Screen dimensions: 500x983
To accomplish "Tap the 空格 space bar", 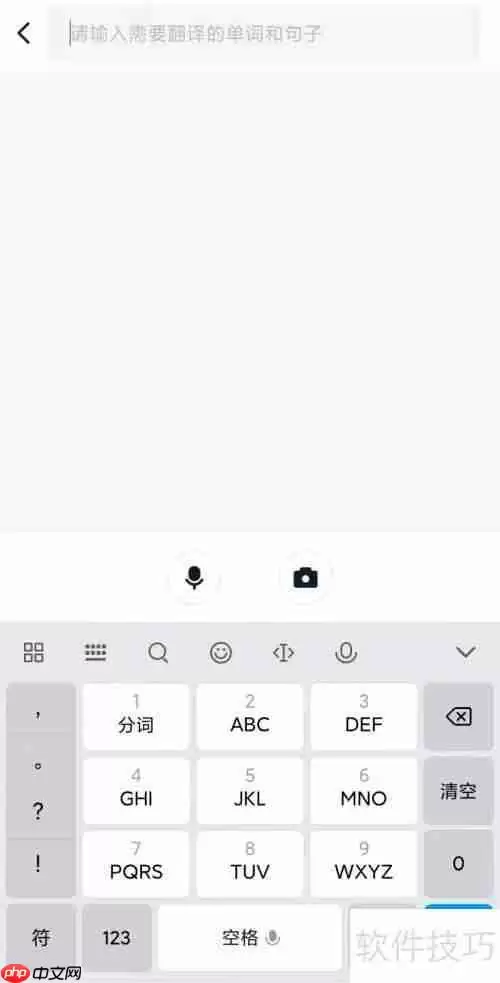I will pyautogui.click(x=249, y=937).
